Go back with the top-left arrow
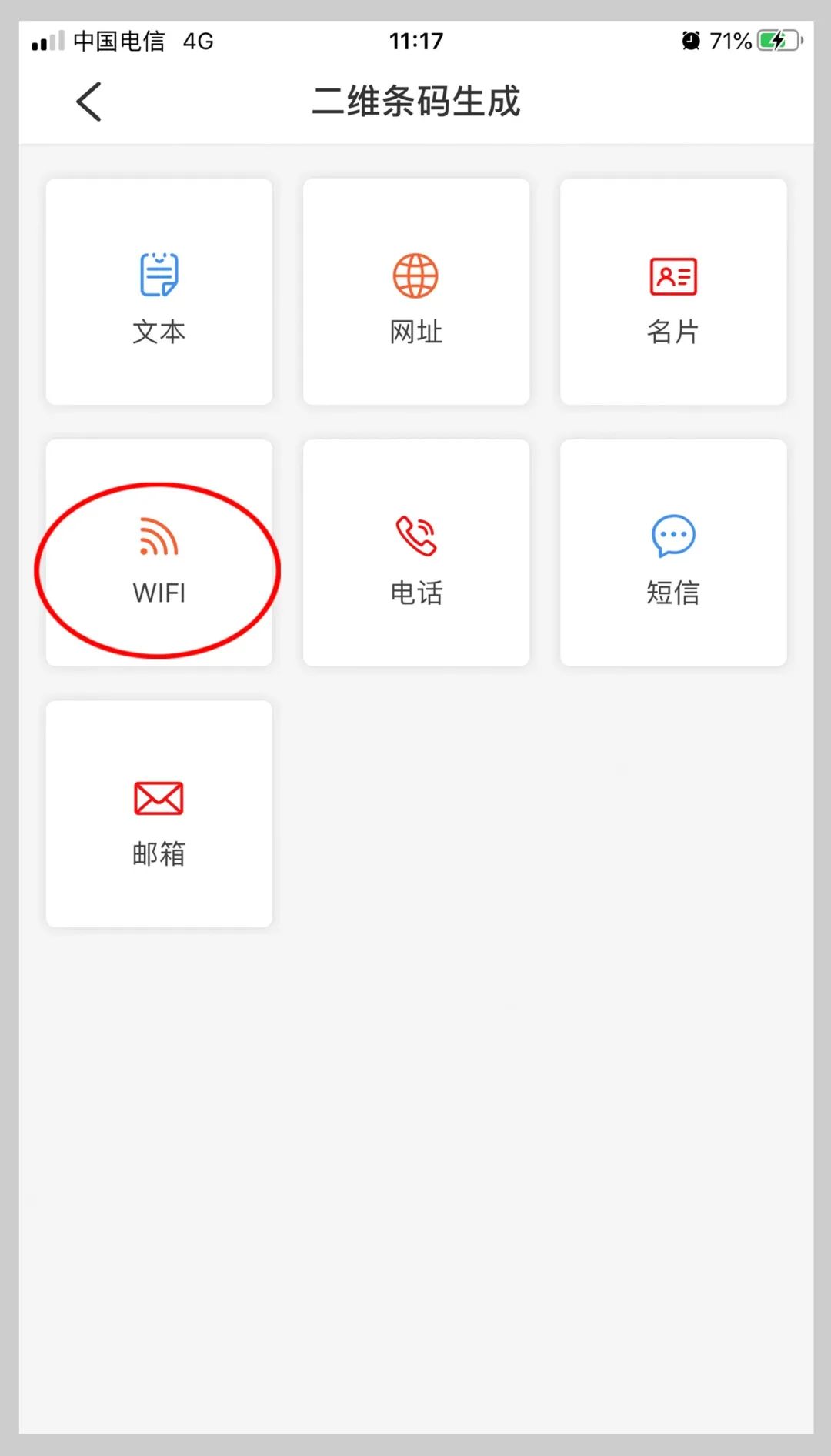 (88, 102)
